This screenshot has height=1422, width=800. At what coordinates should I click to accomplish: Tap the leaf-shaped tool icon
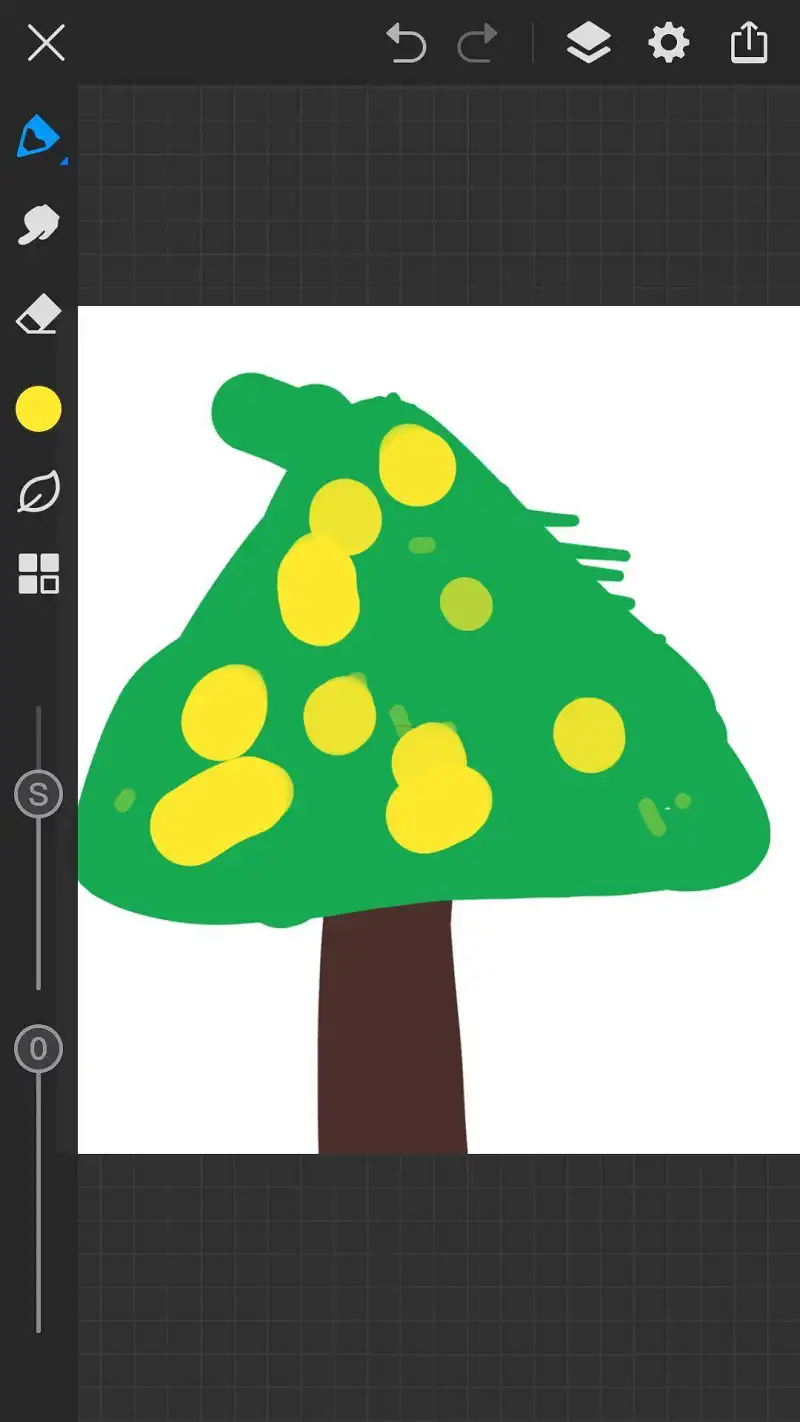(x=39, y=493)
